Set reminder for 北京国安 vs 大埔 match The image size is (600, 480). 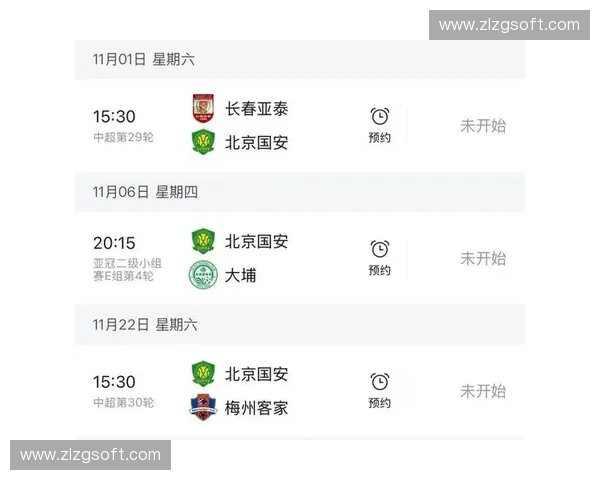coord(379,257)
